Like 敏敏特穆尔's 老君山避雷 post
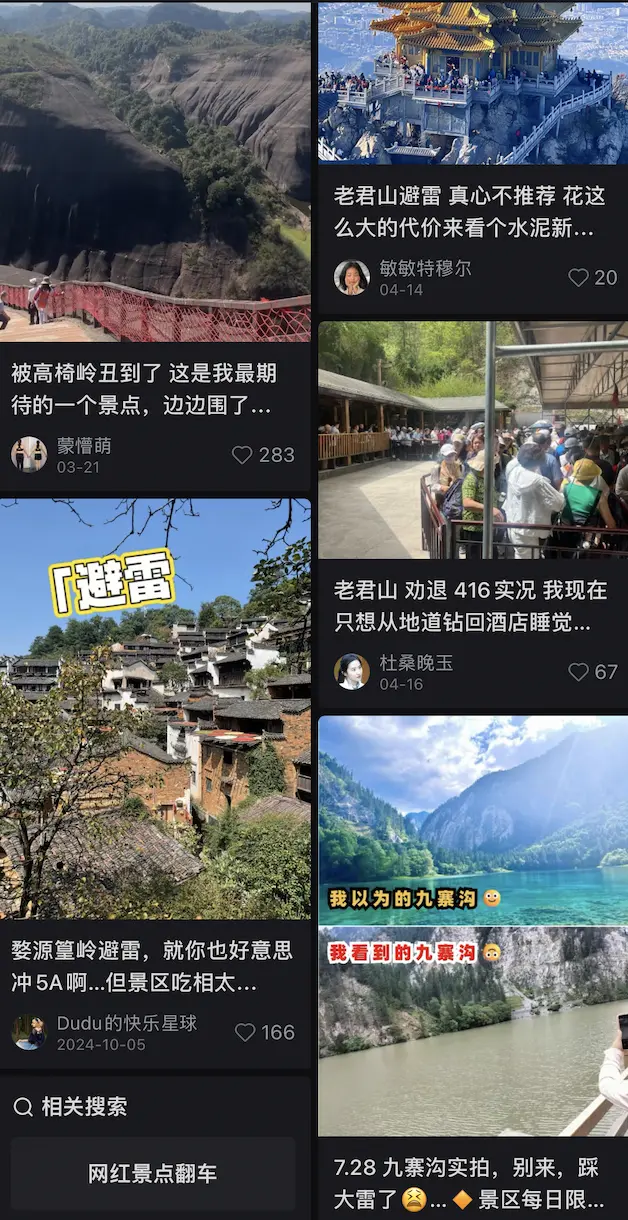Screen dimensions: 628x1220 point(579,278)
